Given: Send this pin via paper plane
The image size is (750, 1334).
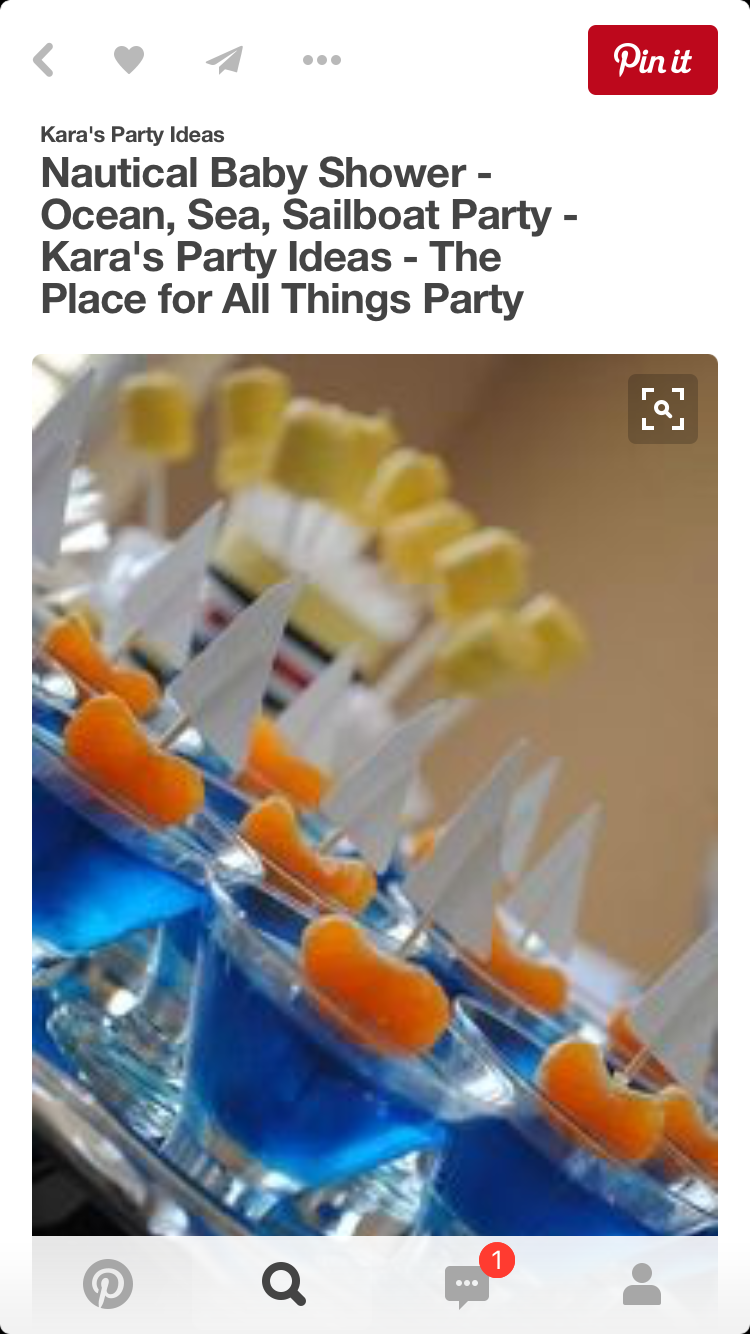Looking at the screenshot, I should pos(225,60).
